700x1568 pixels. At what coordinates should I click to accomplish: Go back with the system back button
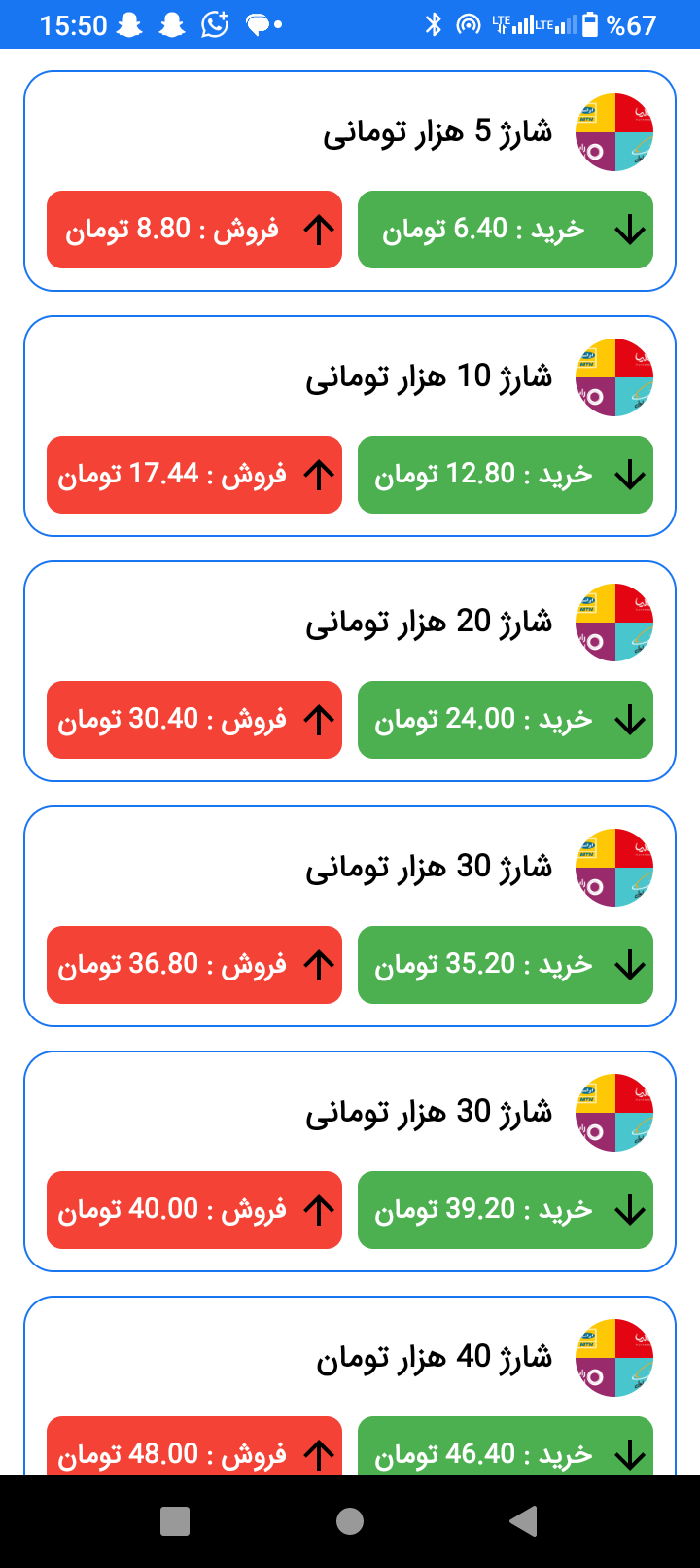click(x=523, y=1521)
